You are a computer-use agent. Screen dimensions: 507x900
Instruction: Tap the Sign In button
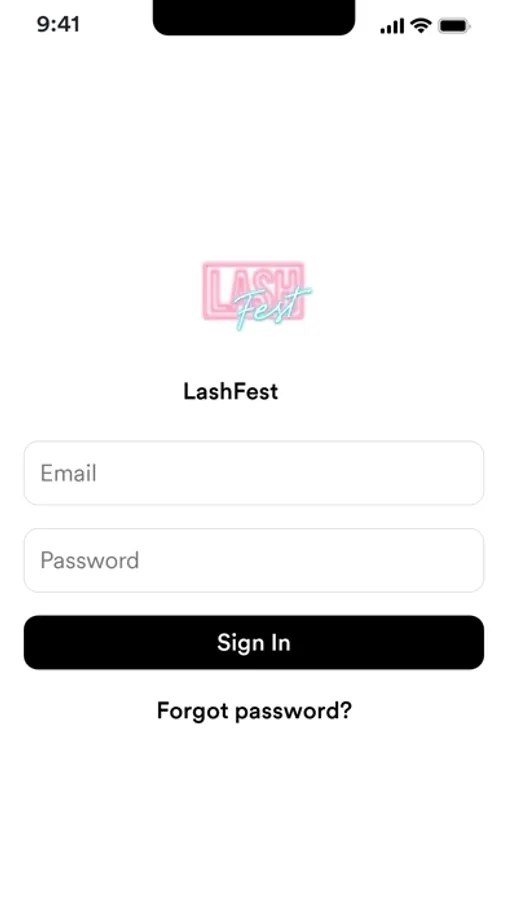253,642
